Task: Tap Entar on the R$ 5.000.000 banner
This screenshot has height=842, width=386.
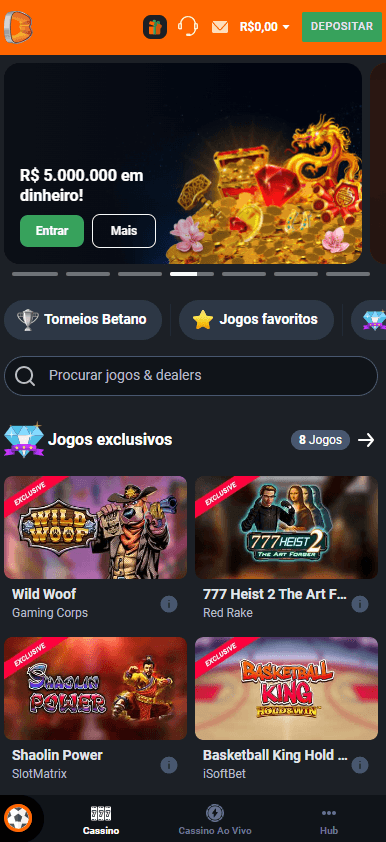Action: (52, 231)
